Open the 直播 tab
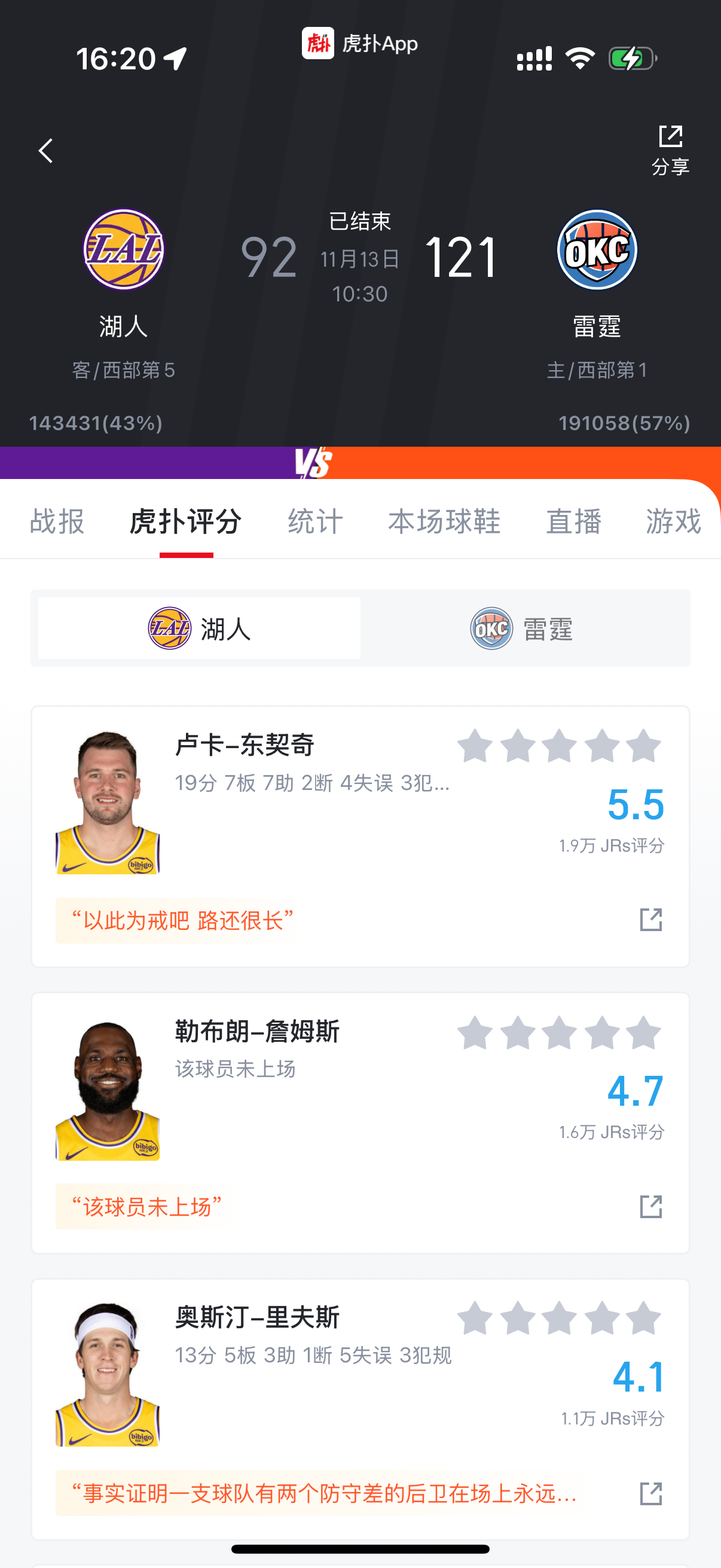 tap(573, 521)
